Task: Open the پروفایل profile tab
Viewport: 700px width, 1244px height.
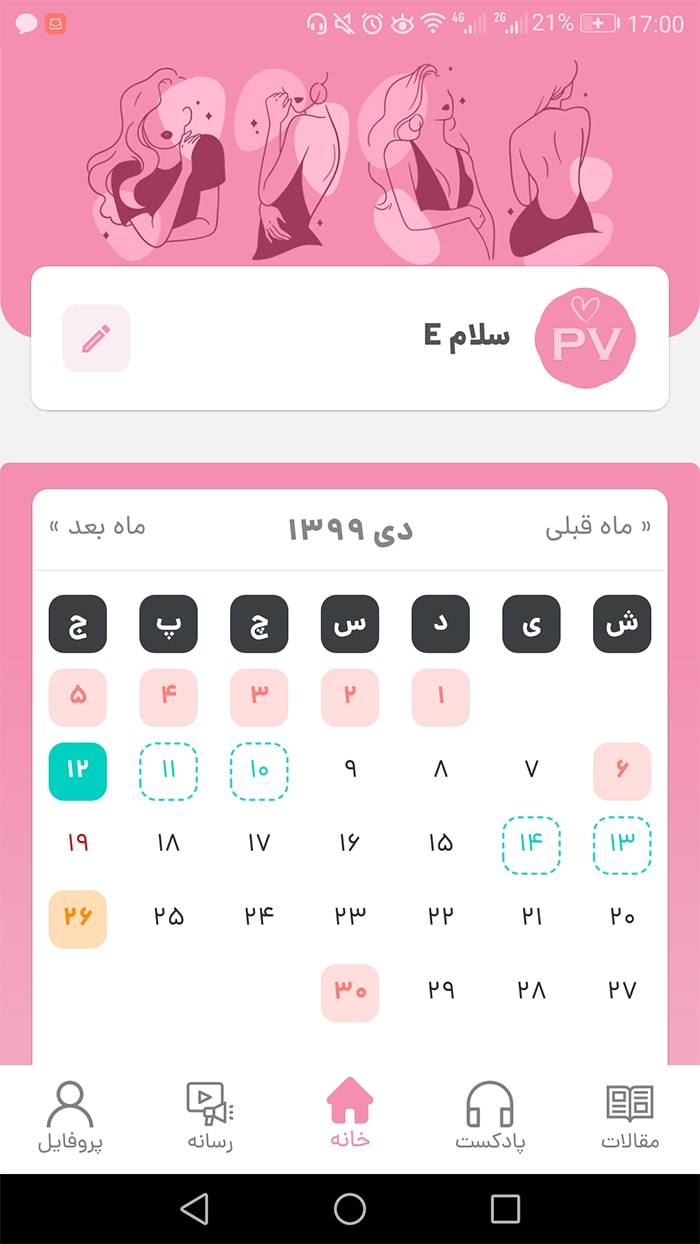Action: (70, 1117)
